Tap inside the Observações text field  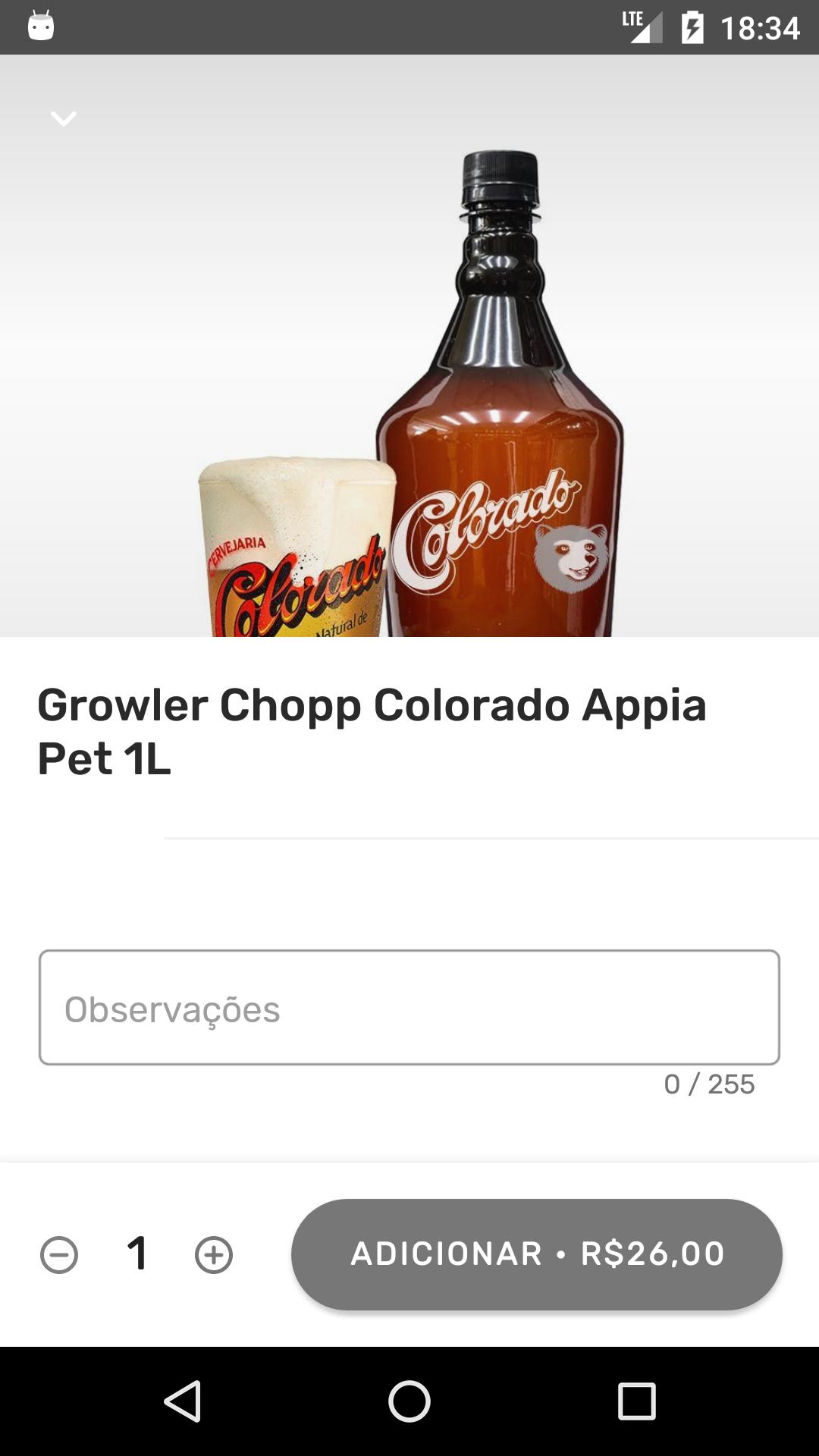click(409, 1009)
